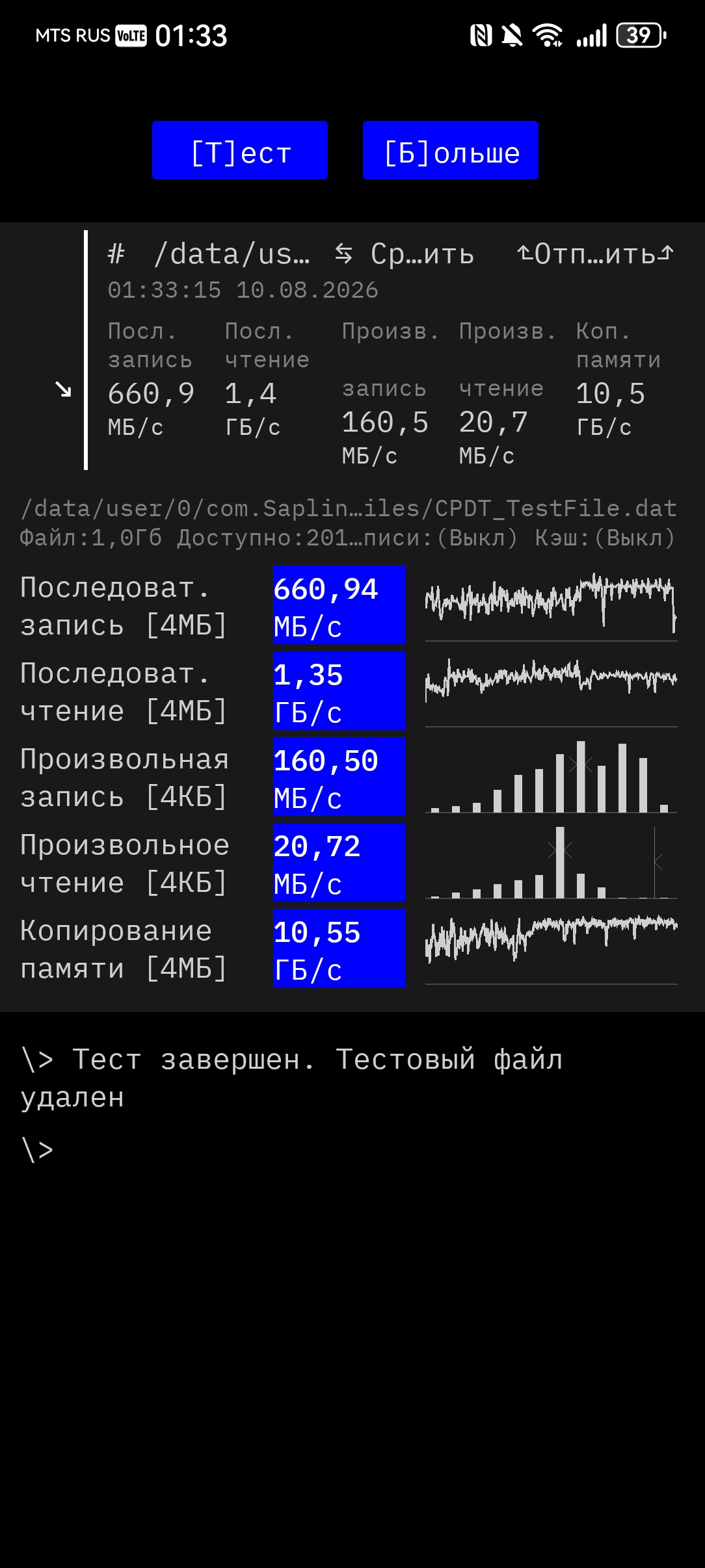The height and width of the screenshot is (1568, 705).
Task: Tap the Ср…ить compare action
Action: (x=405, y=254)
